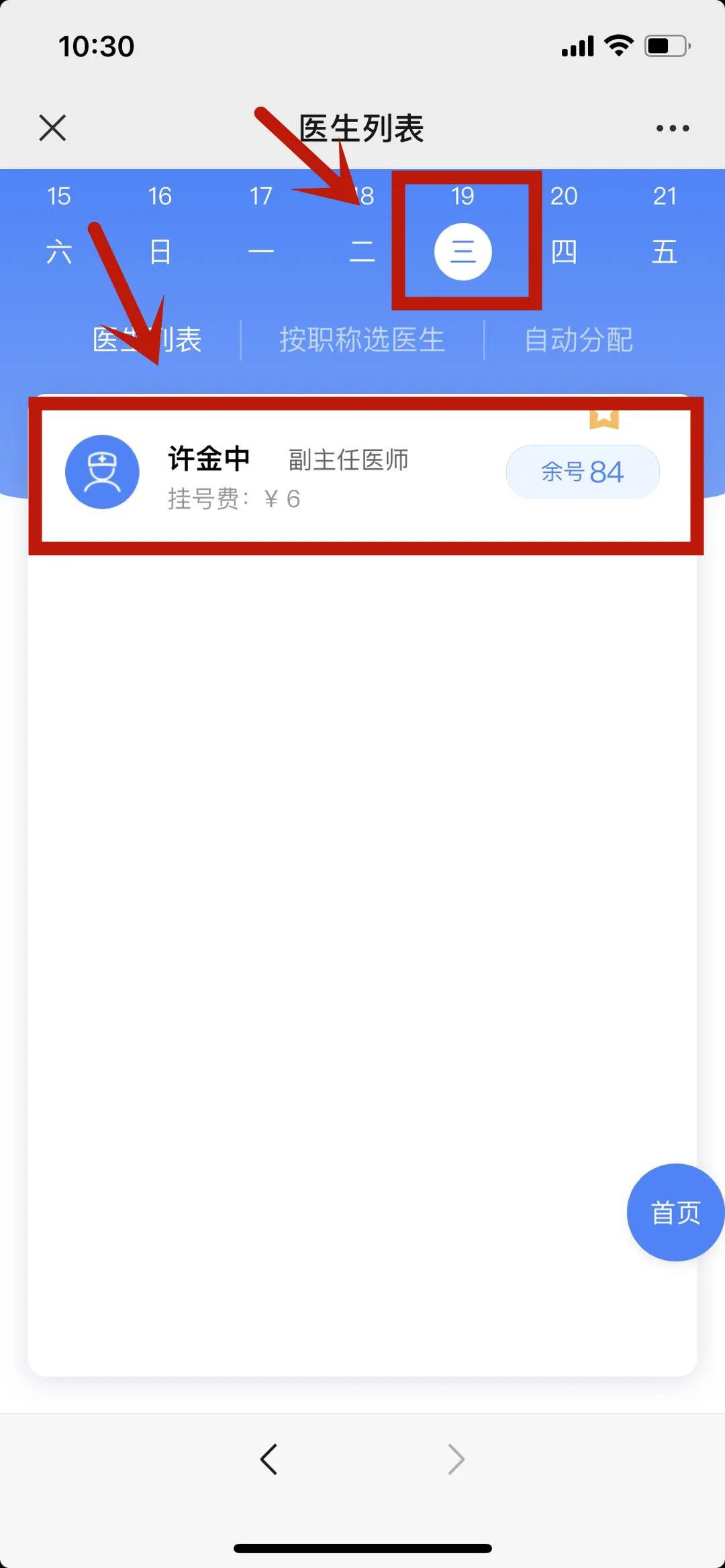The width and height of the screenshot is (725, 1568).
Task: Select date 15 Saturday
Action: tap(59, 225)
